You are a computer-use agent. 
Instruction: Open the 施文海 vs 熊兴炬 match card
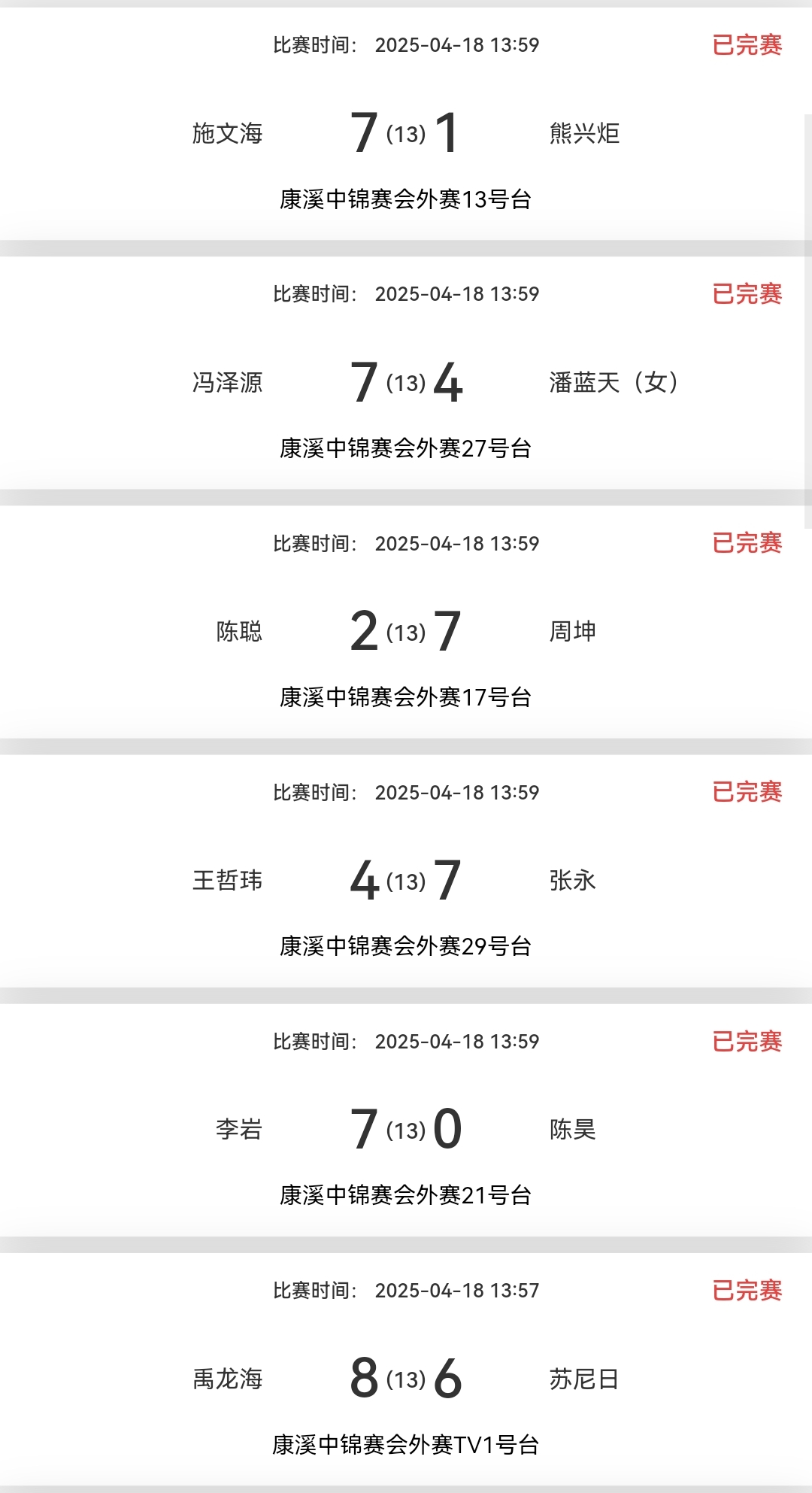coord(406,133)
